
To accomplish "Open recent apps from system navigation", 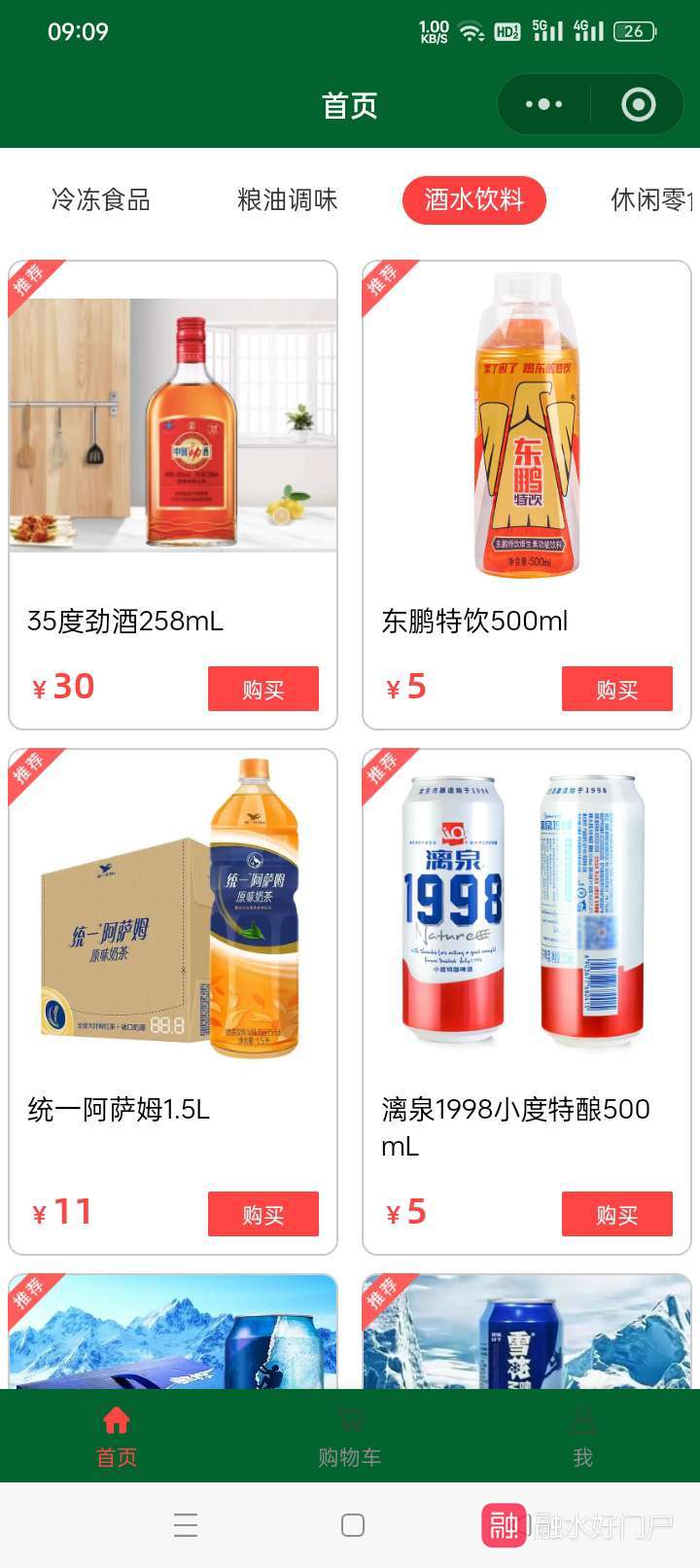I will coord(186,1524).
